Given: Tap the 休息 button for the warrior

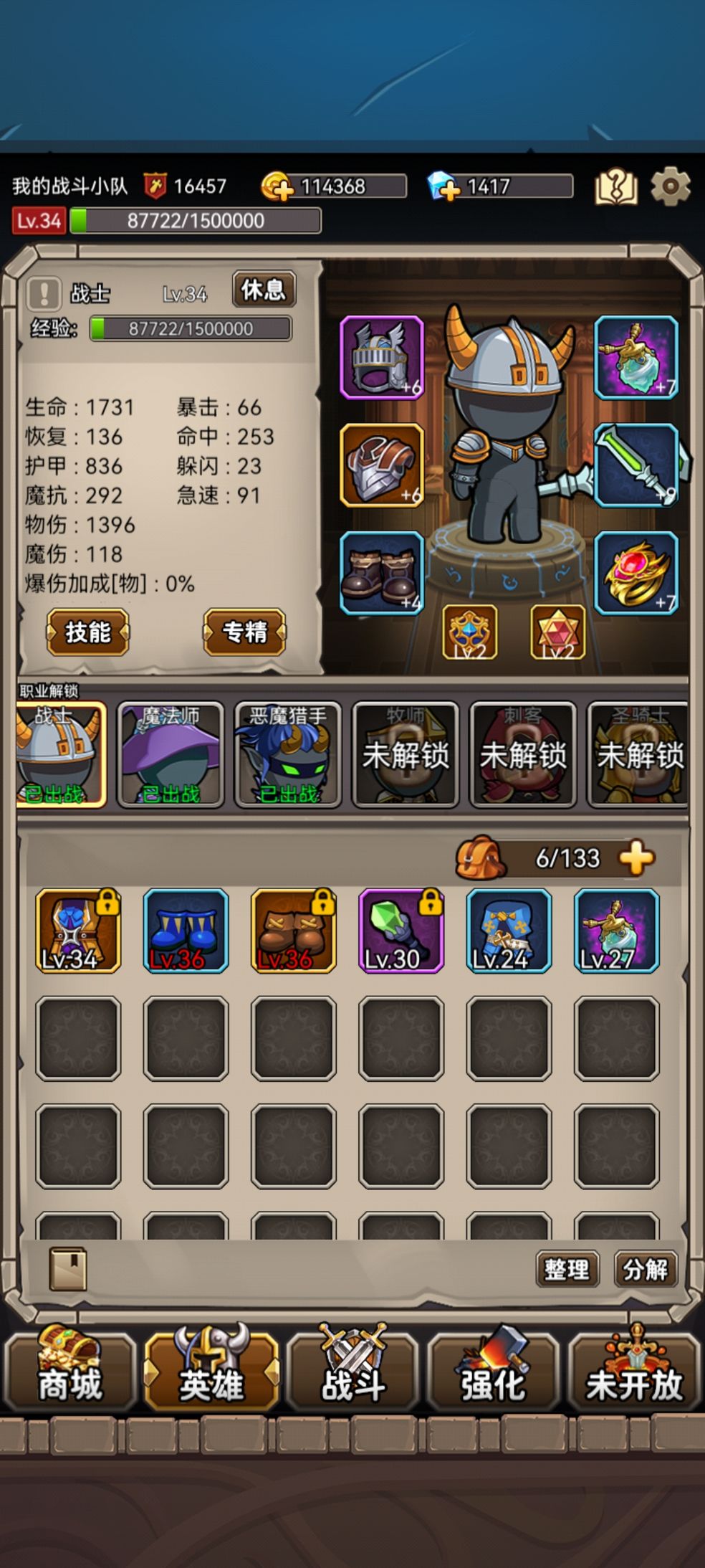Looking at the screenshot, I should (x=264, y=290).
